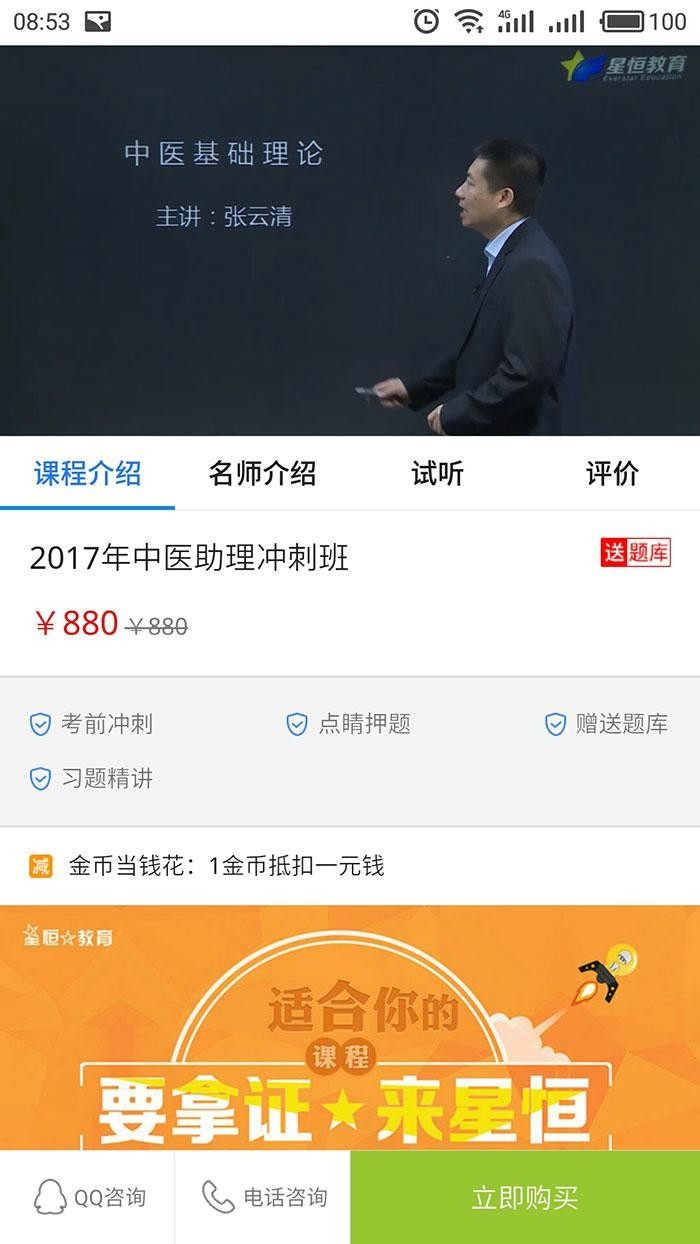Image resolution: width=700 pixels, height=1244 pixels.
Task: Select the 试听 tab
Action: pos(437,474)
